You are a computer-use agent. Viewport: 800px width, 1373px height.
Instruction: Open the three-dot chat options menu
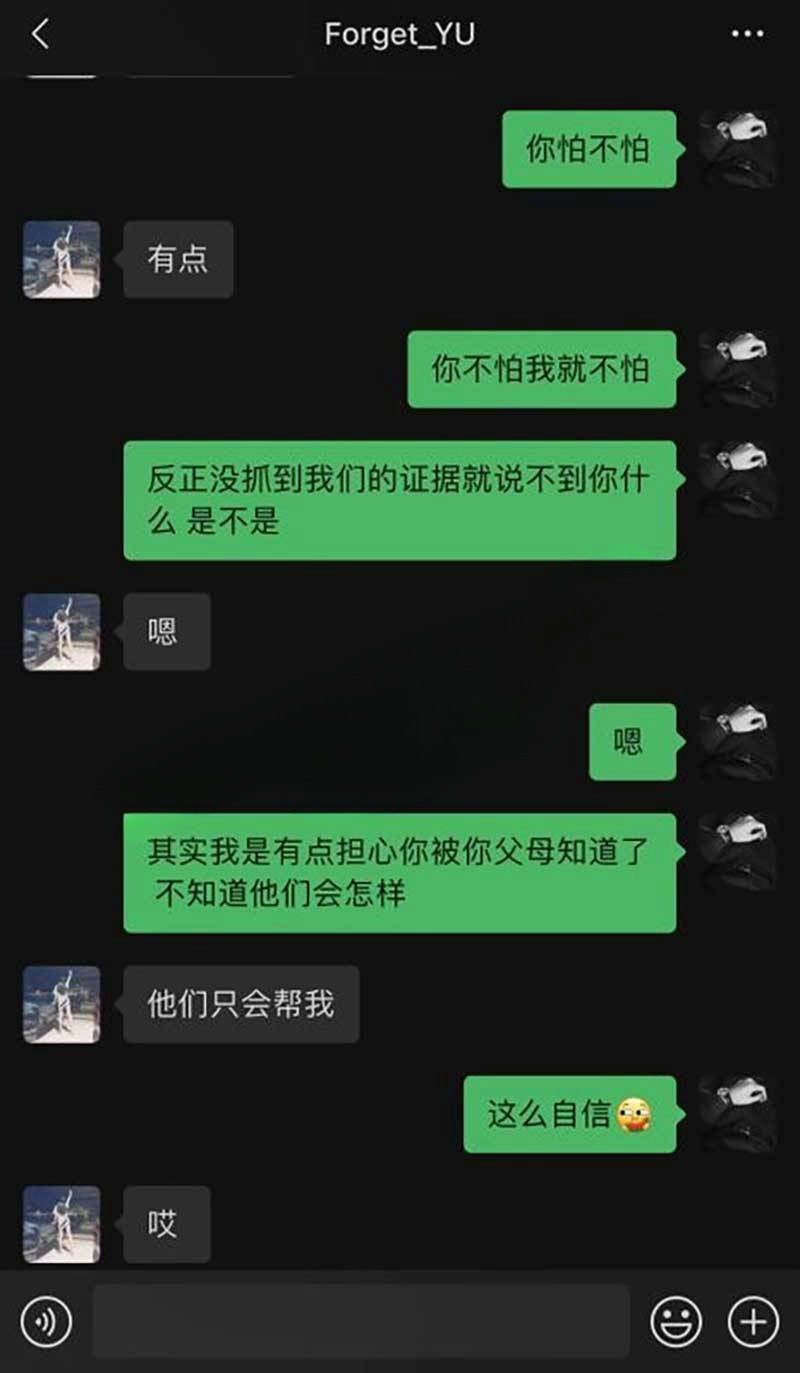coord(747,35)
